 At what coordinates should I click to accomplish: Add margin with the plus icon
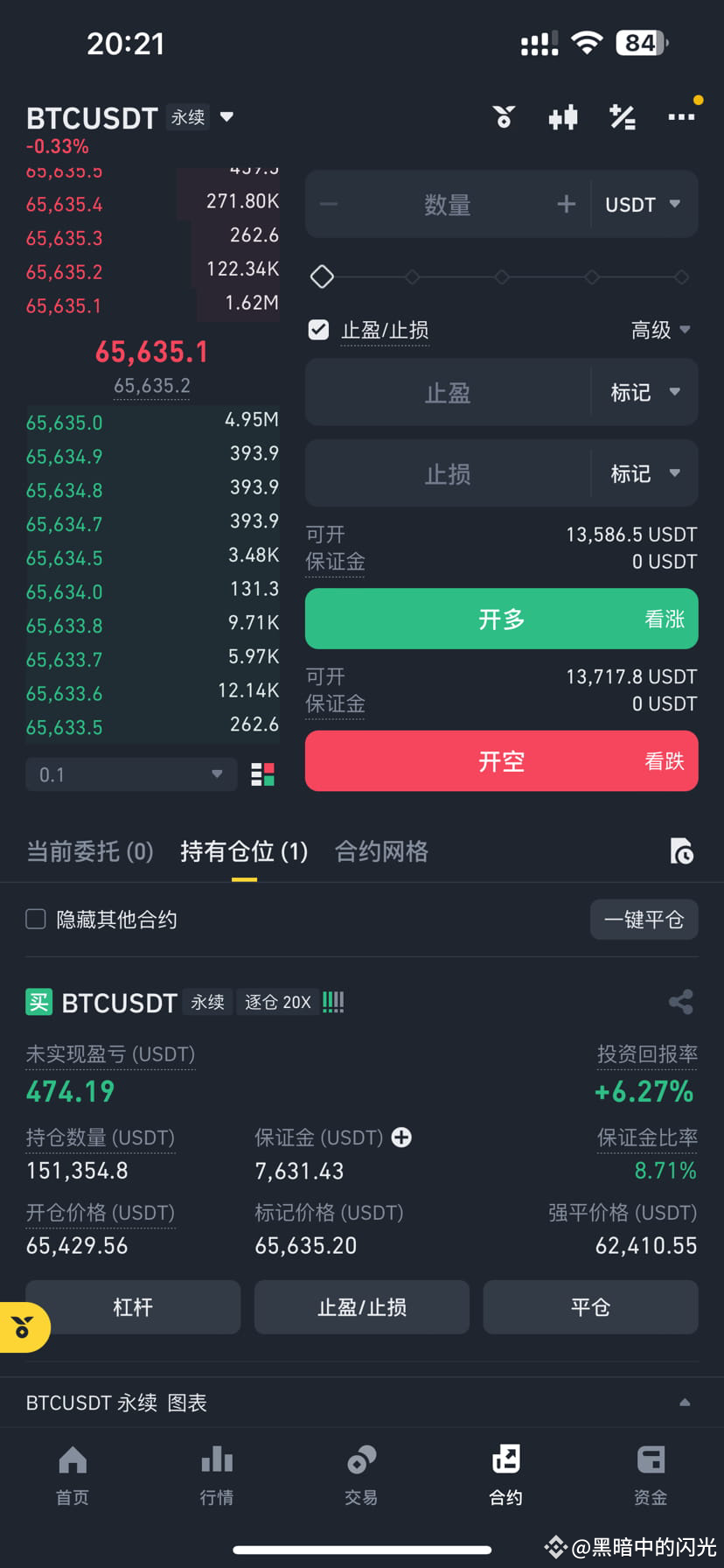pos(401,1137)
